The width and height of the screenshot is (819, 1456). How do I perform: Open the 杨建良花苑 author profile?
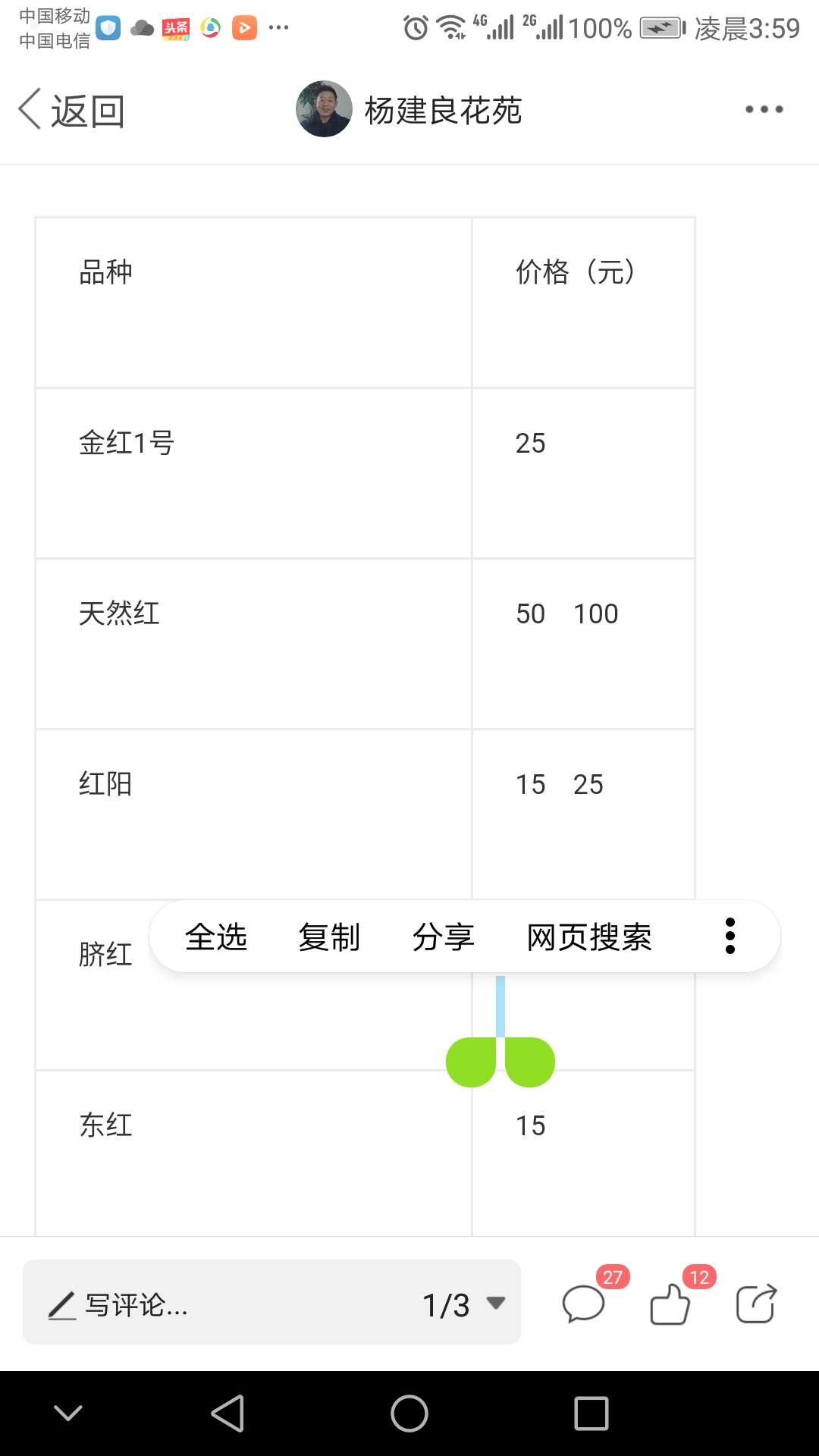(409, 110)
